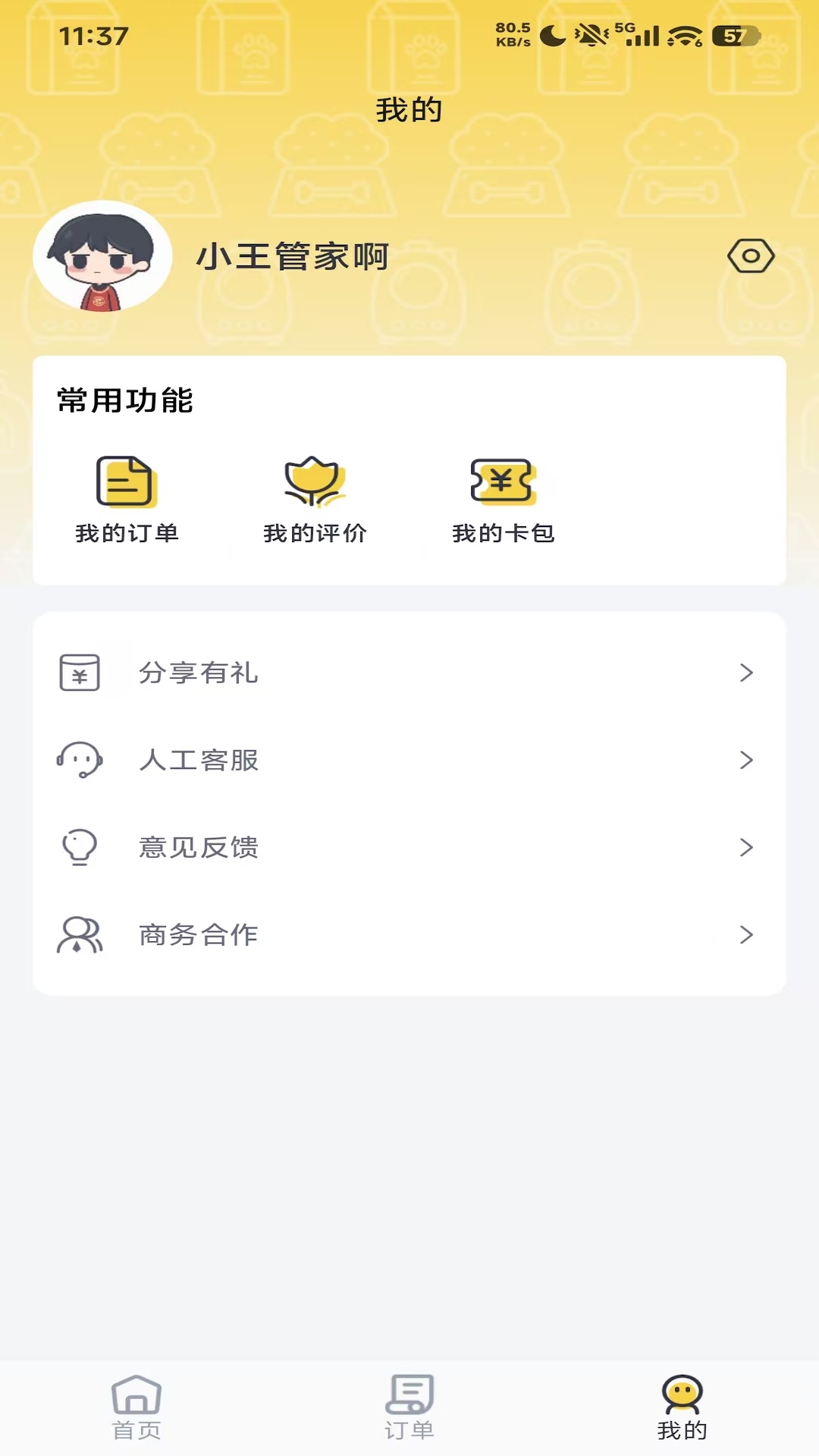Click the 商务合作 people icon

click(x=81, y=935)
